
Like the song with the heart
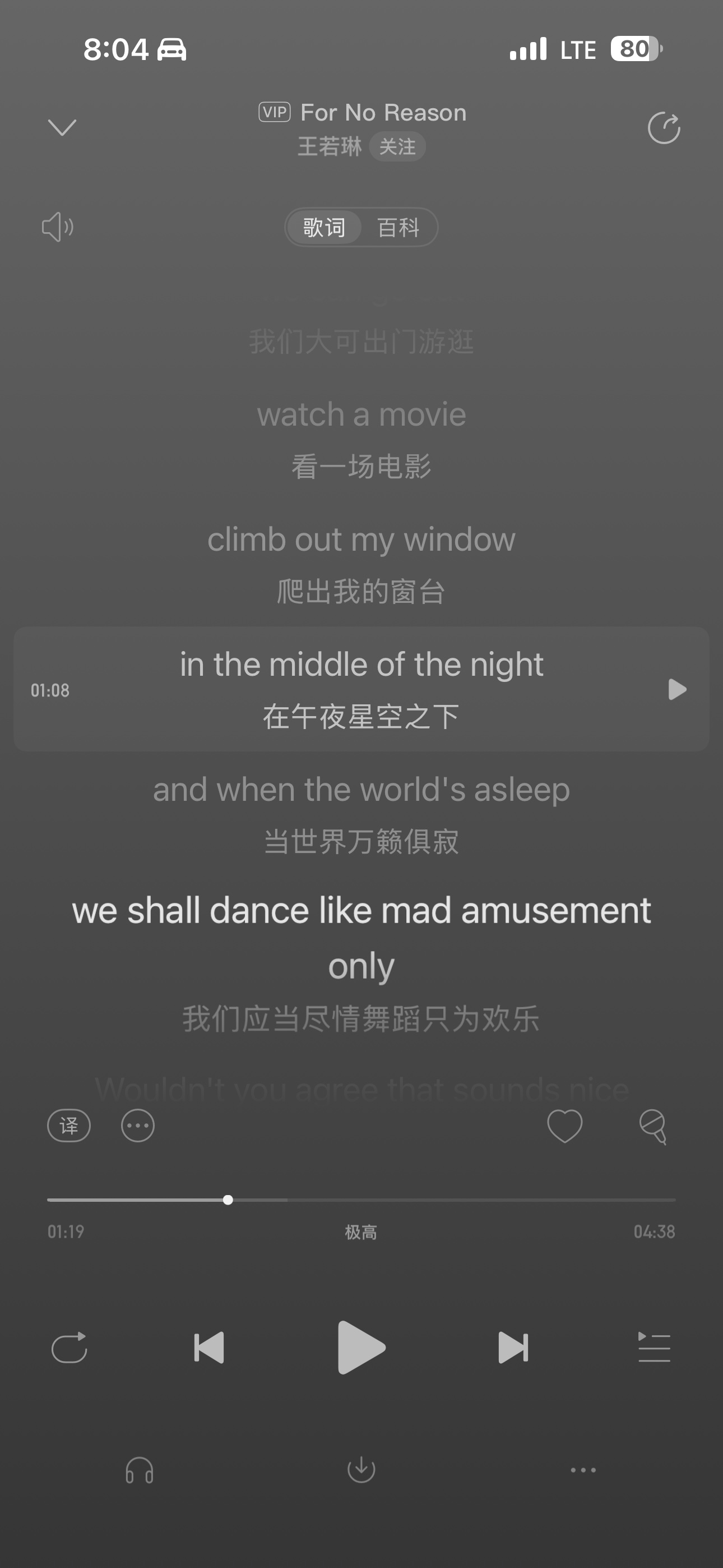[565, 1126]
